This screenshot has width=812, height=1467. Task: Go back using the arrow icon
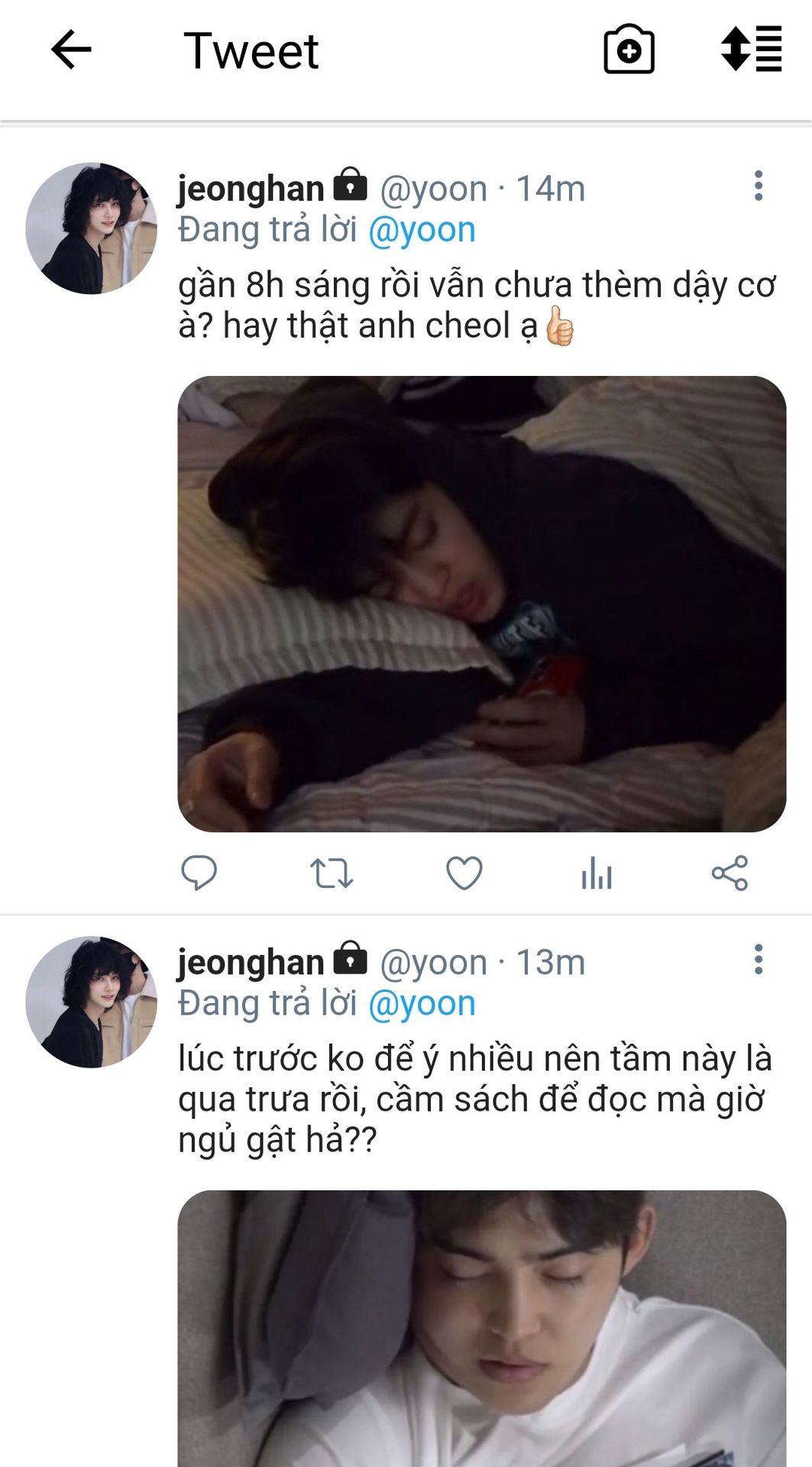coord(71,50)
